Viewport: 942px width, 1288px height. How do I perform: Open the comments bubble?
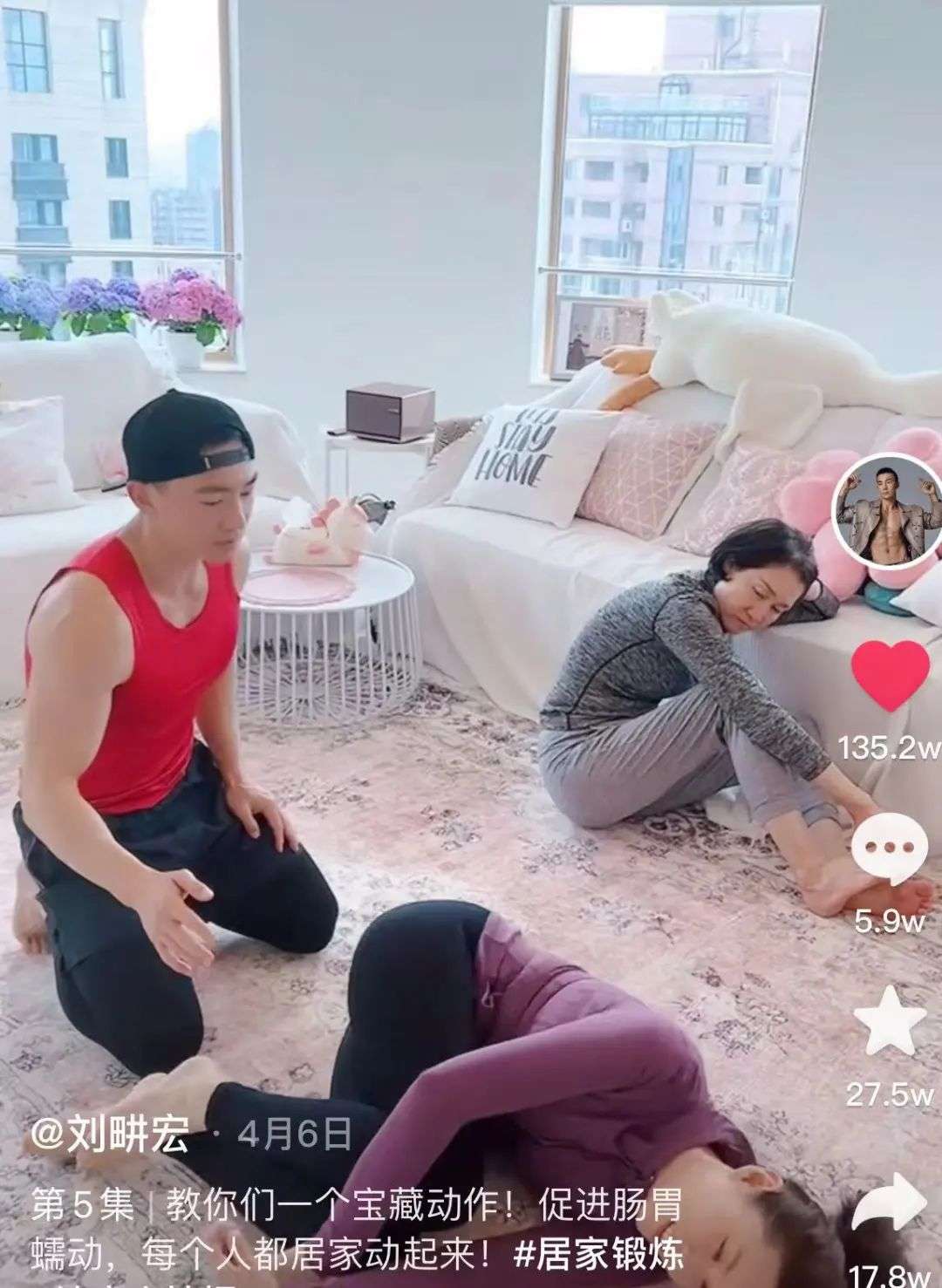[x=889, y=850]
